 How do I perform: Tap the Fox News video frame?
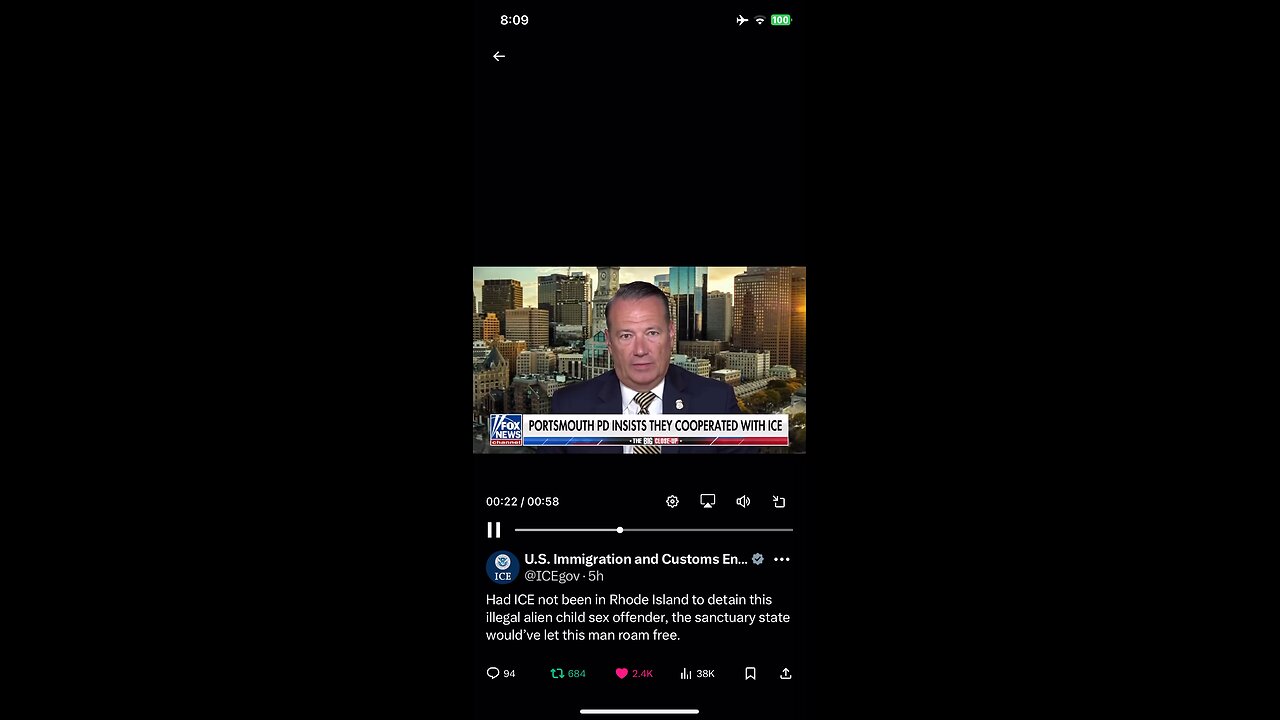[639, 360]
